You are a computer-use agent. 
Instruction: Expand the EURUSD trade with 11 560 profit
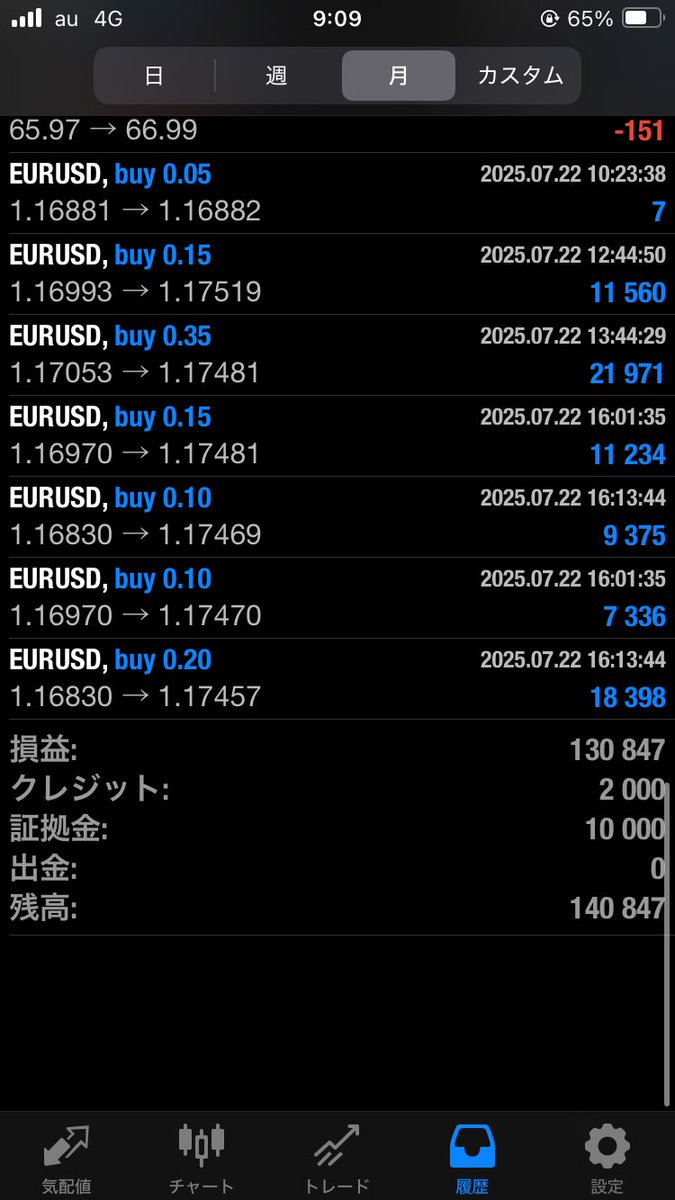[x=337, y=274]
